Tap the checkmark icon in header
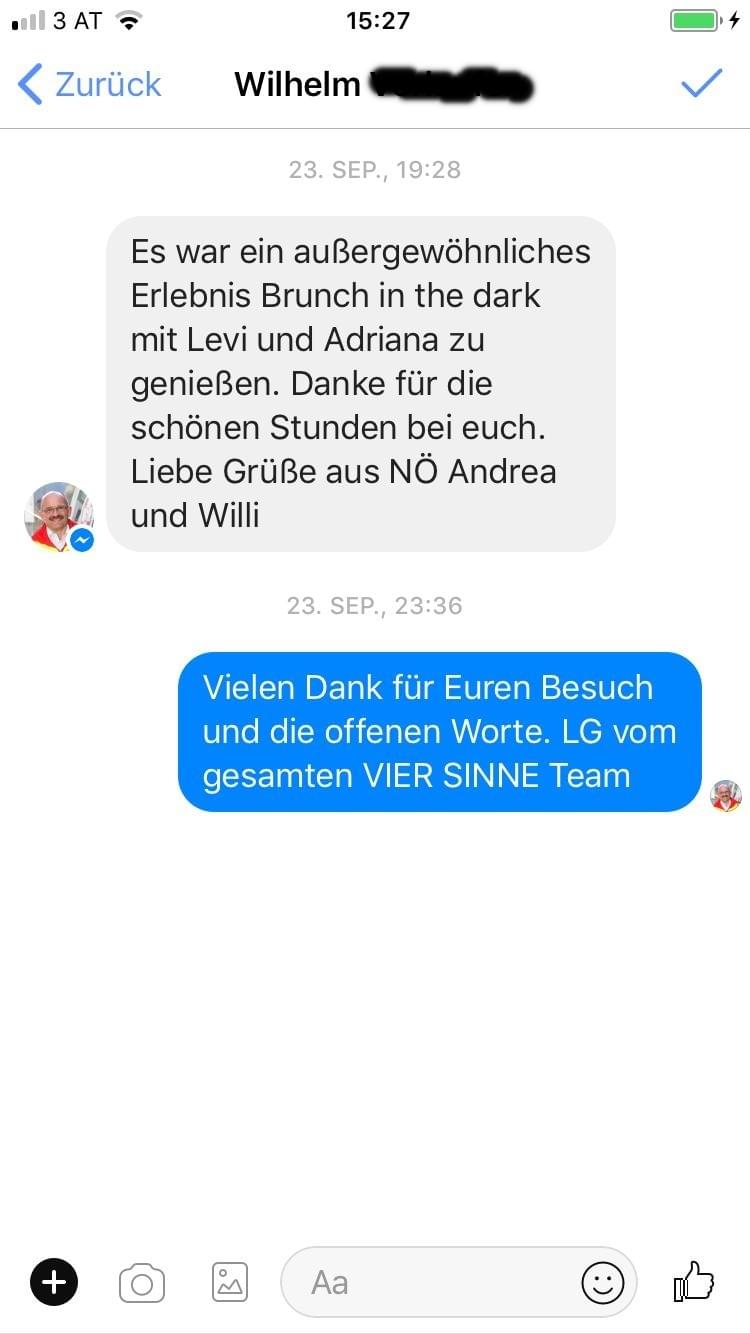 pyautogui.click(x=701, y=84)
